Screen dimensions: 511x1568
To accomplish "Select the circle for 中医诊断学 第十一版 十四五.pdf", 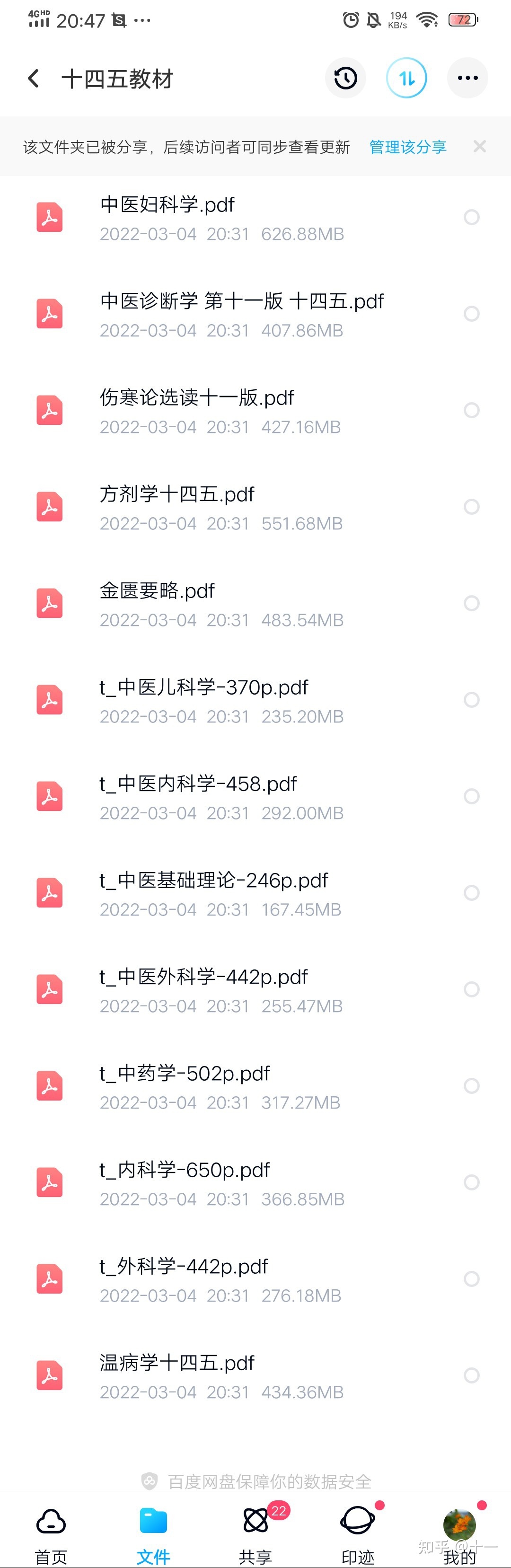I will pyautogui.click(x=471, y=314).
